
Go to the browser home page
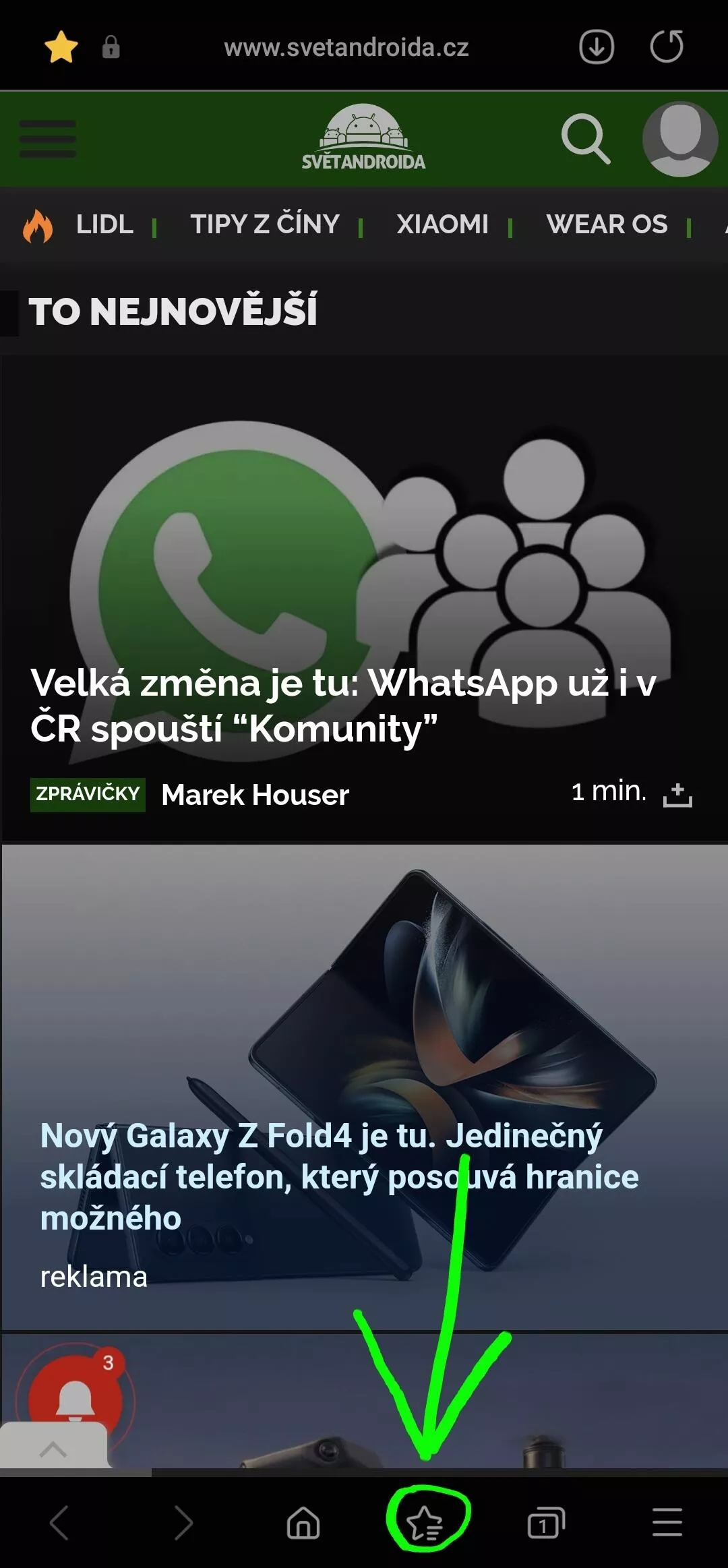click(303, 1523)
